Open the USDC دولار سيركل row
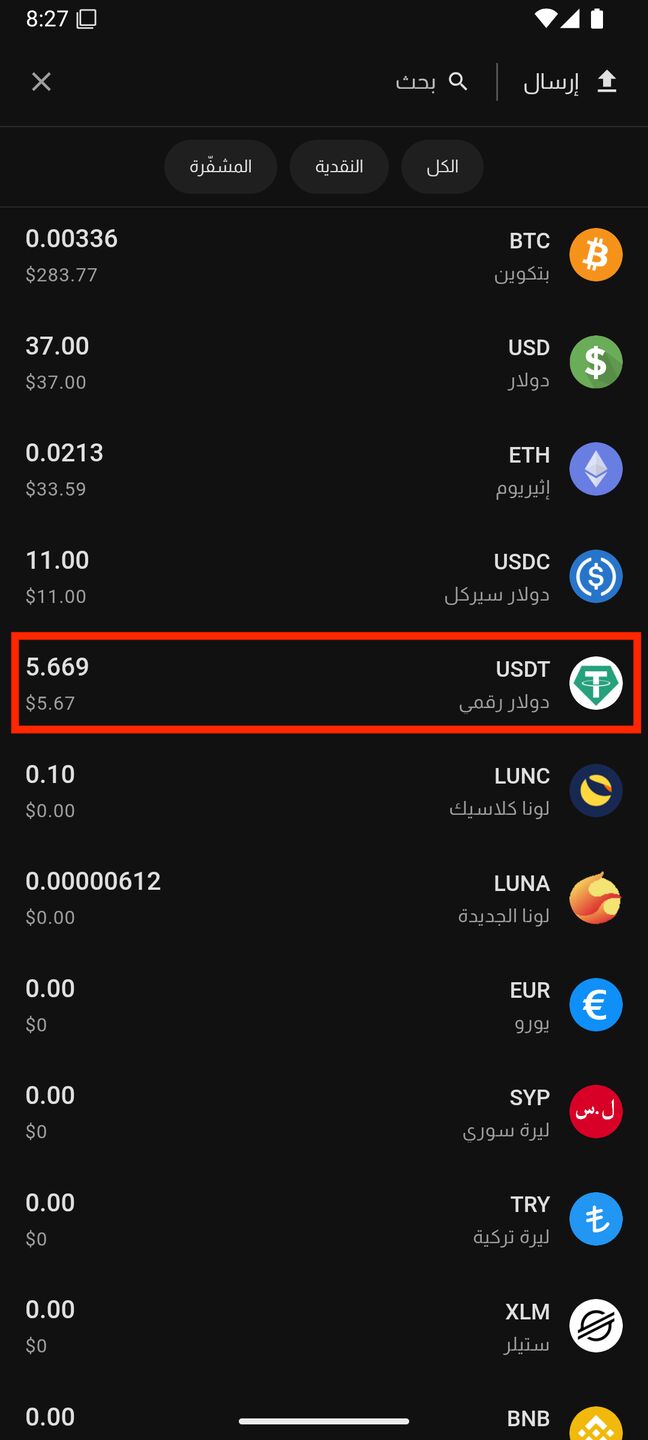This screenshot has height=1440, width=648. click(324, 576)
